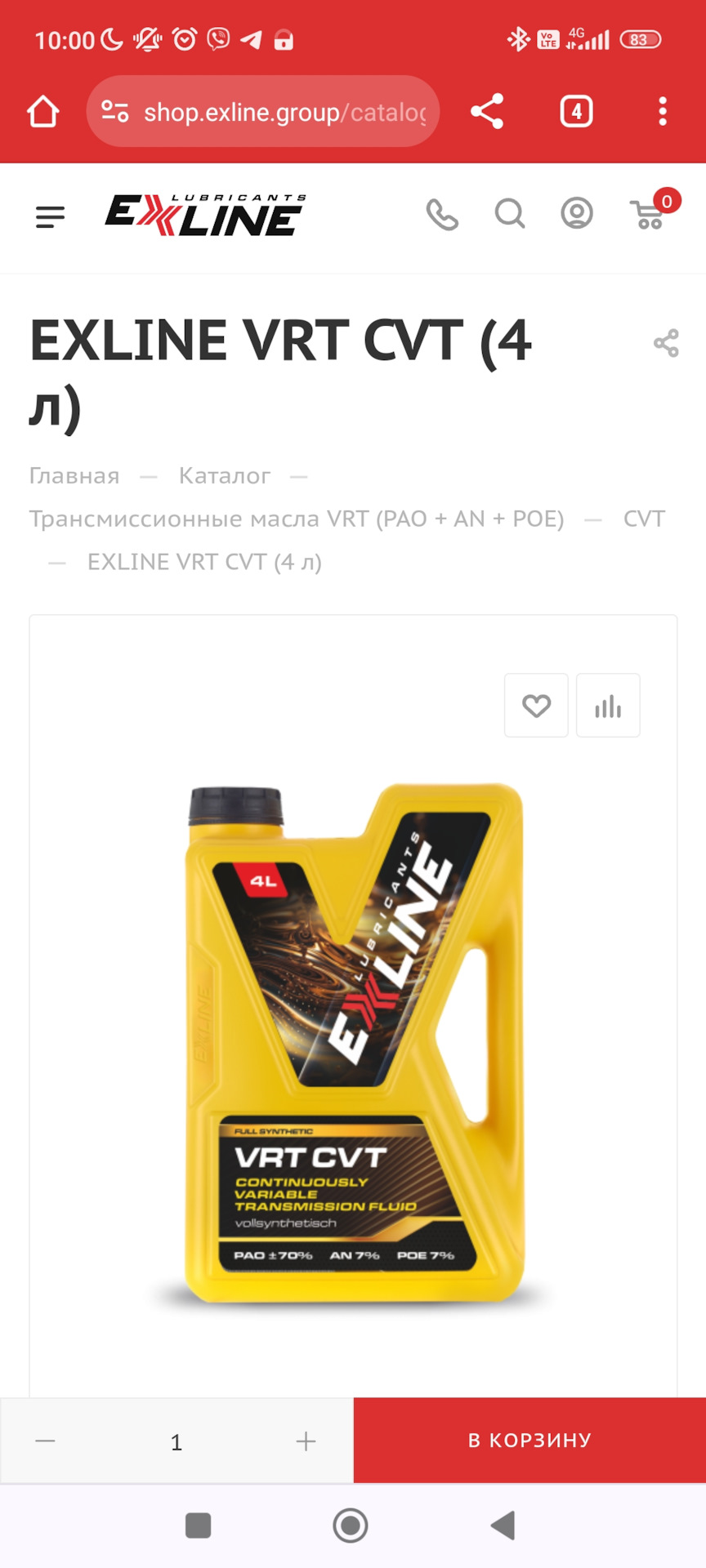The image size is (706, 1568).
Task: Share the page from the browser toolbar
Action: coord(487,112)
